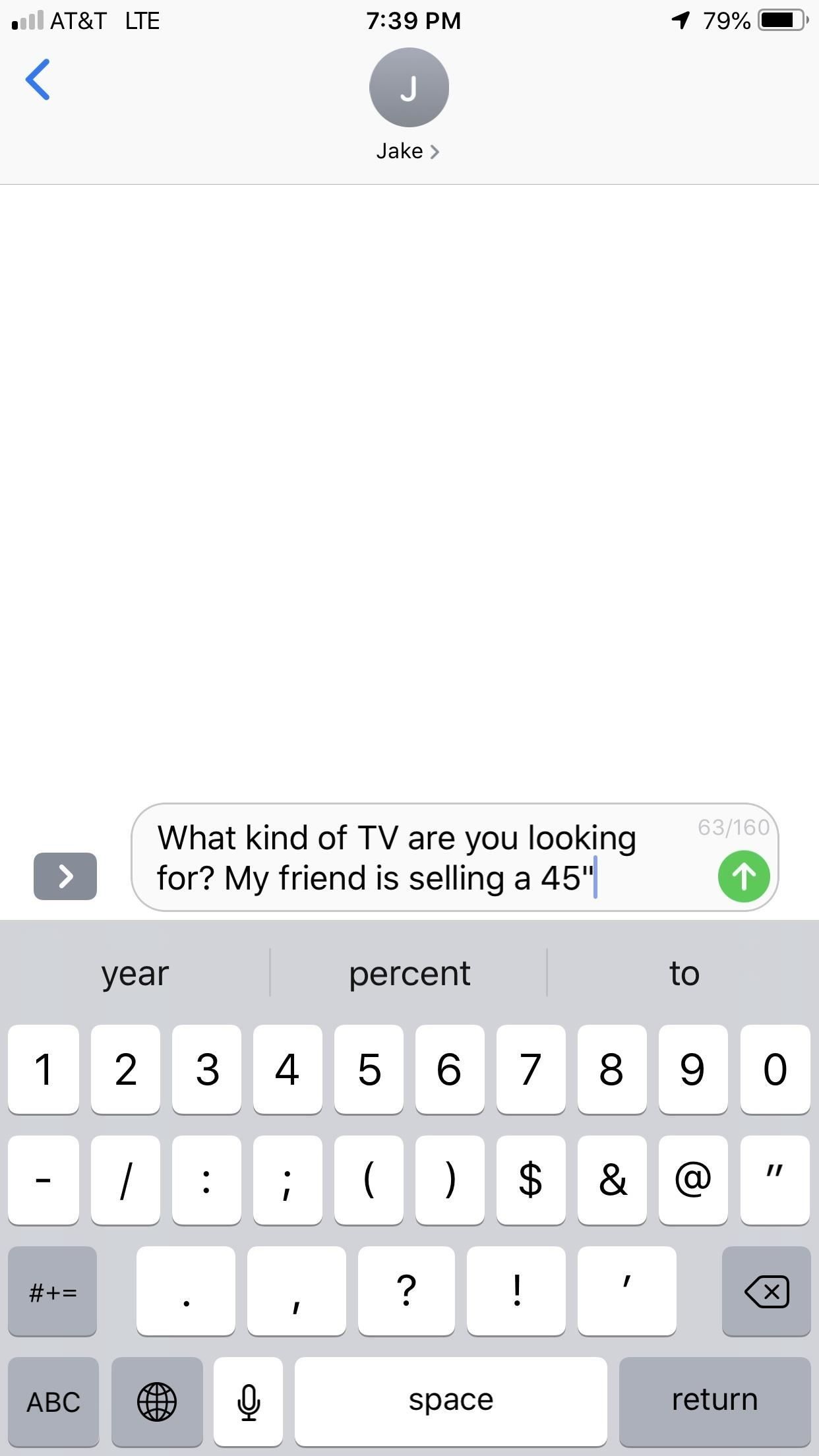819x1456 pixels.
Task: Delete the last character with backspace
Action: pyautogui.click(x=766, y=1291)
